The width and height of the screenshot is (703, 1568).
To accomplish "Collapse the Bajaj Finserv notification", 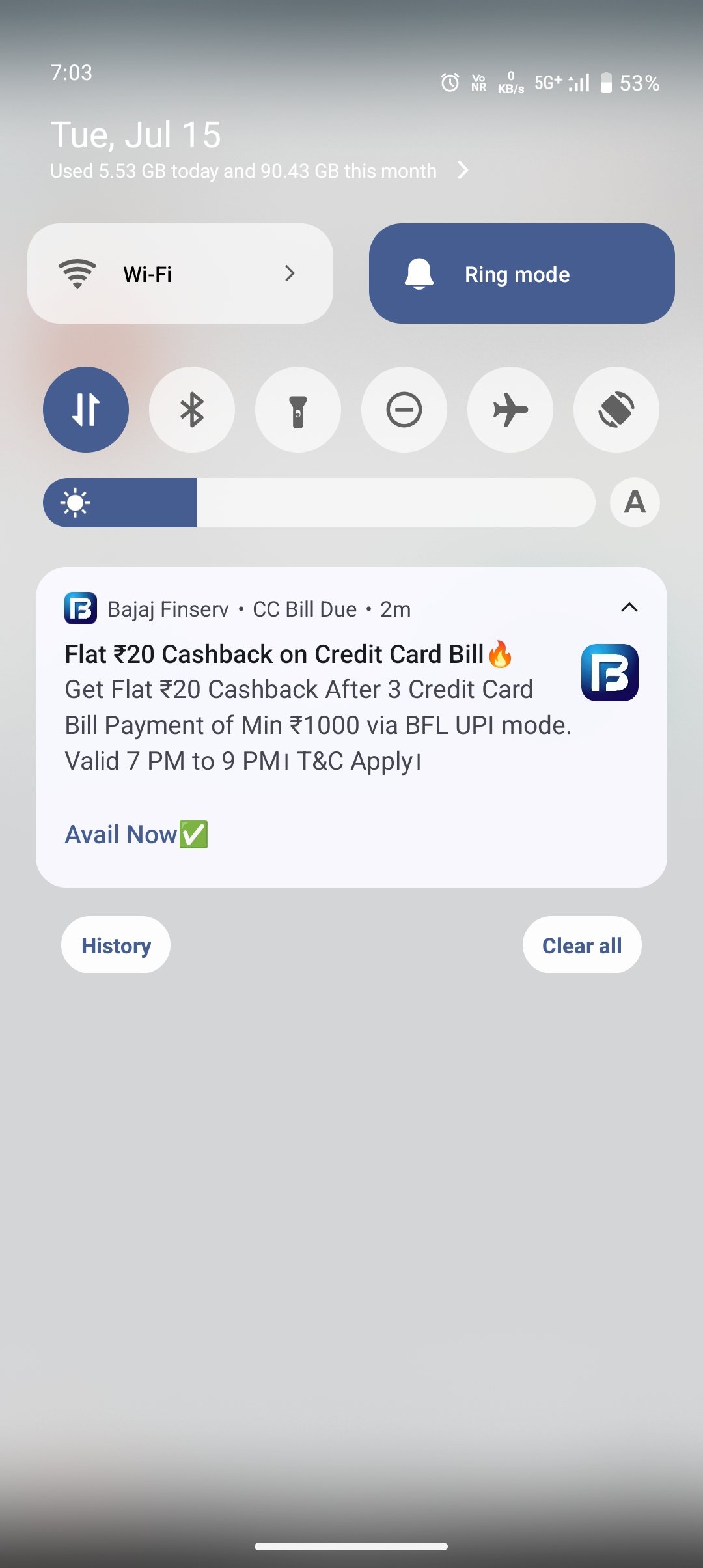I will click(x=629, y=608).
